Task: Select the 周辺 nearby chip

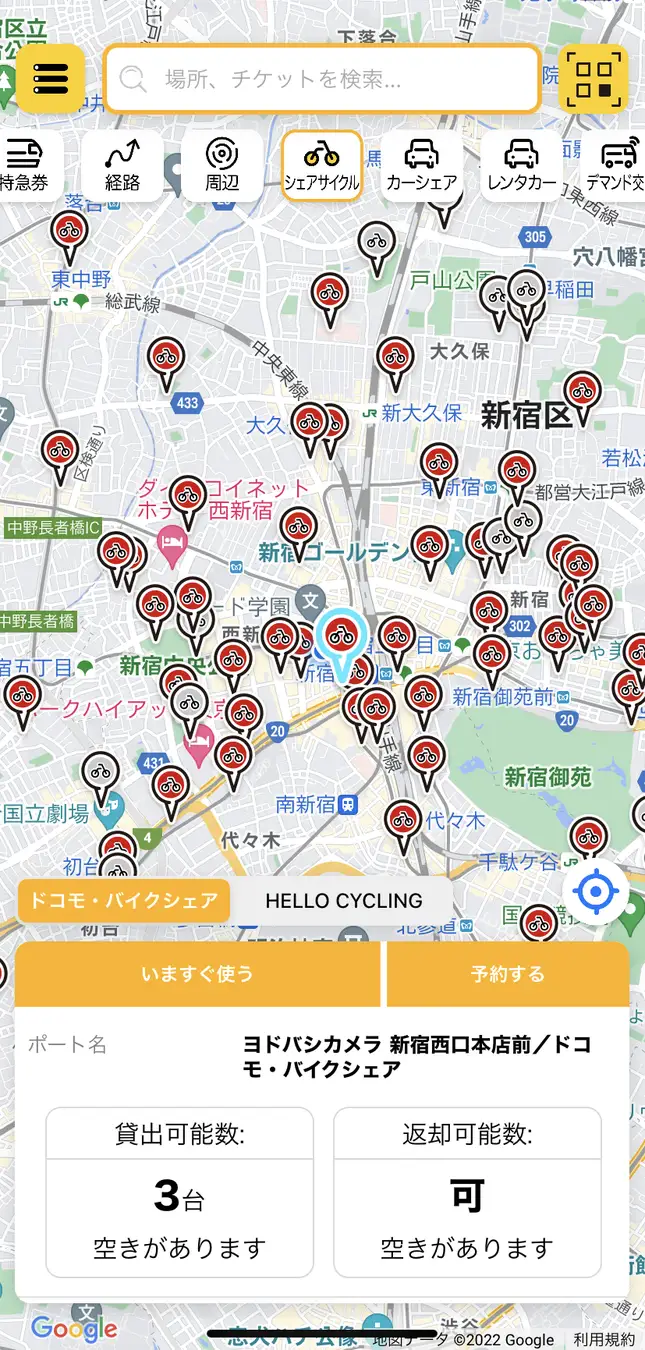Action: coord(222,166)
